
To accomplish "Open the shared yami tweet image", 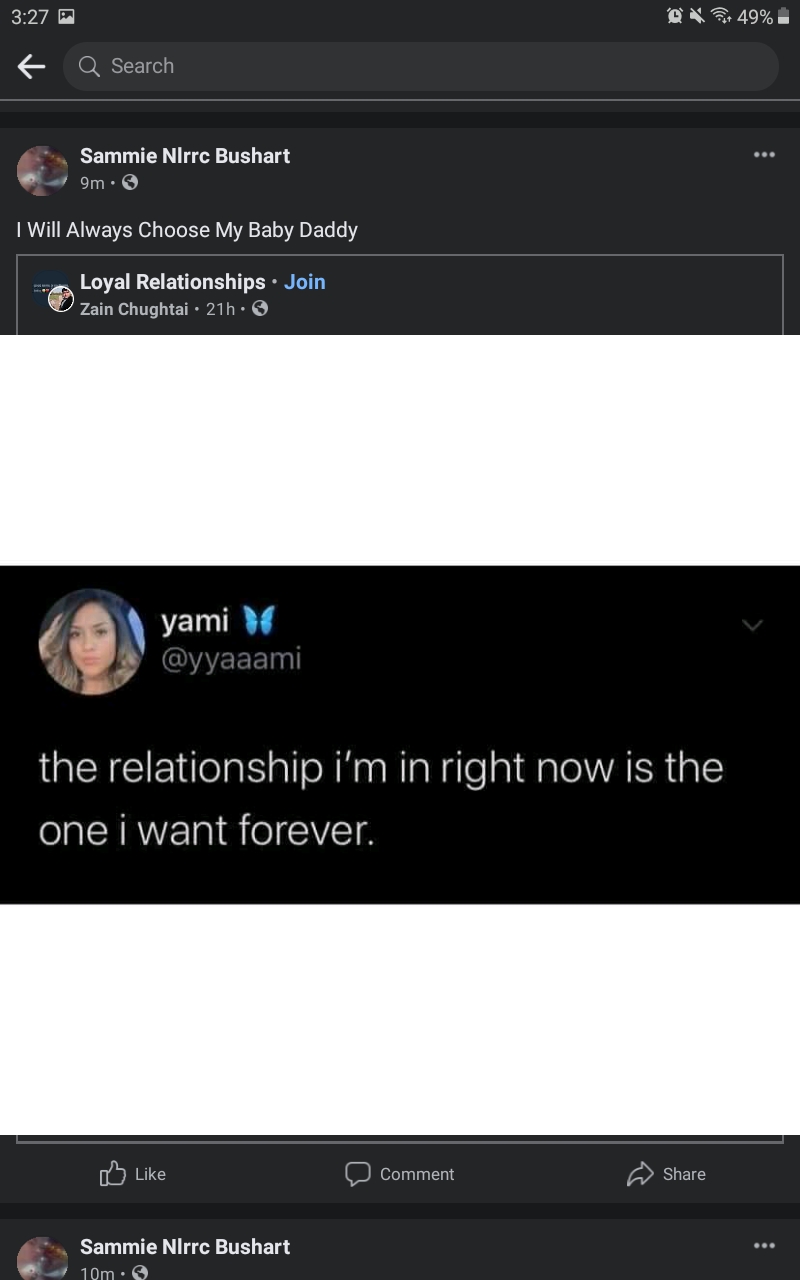I will click(400, 735).
